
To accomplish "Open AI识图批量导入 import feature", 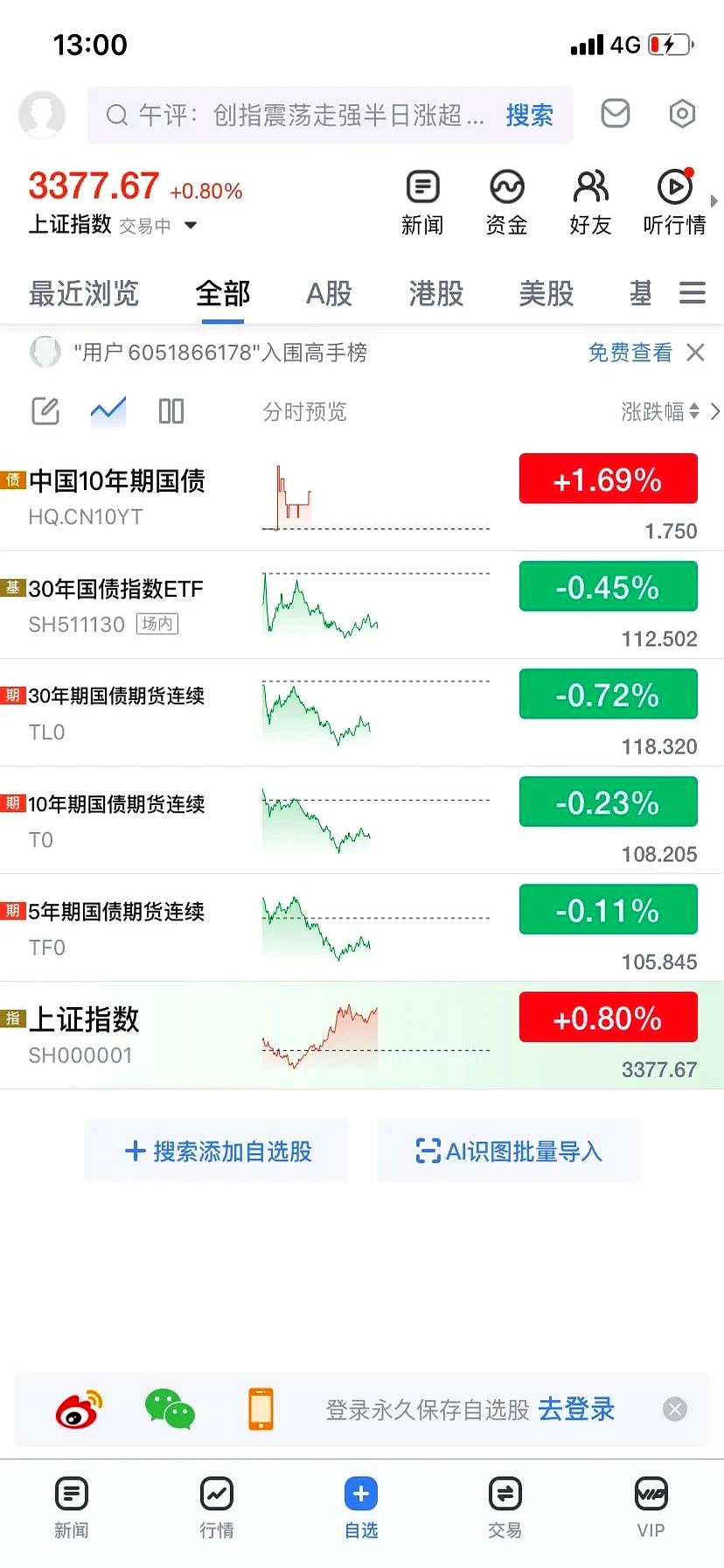I will click(508, 1151).
